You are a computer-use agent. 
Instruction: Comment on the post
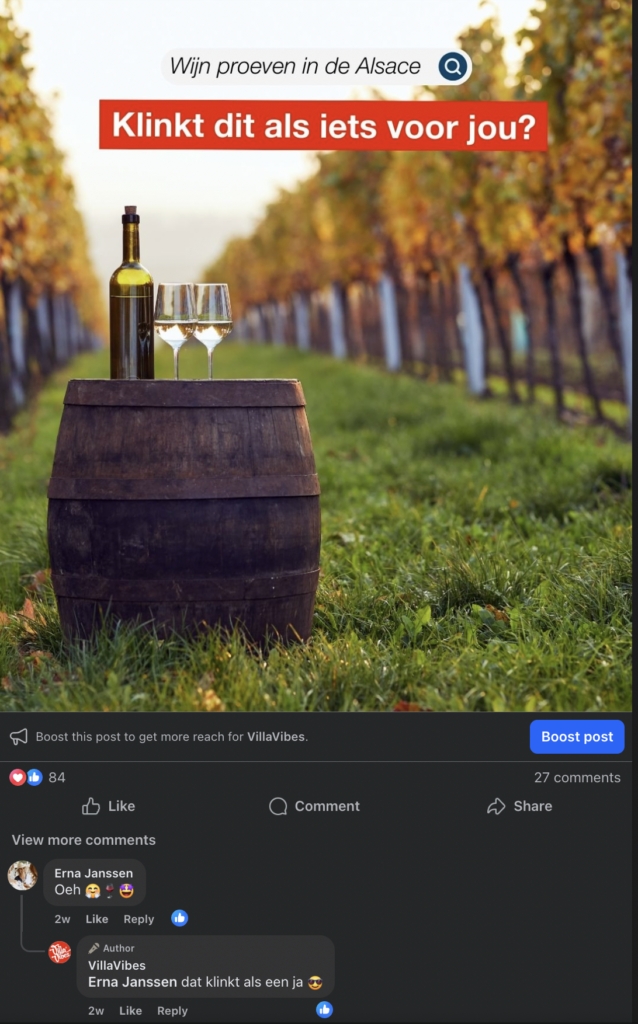click(x=314, y=806)
